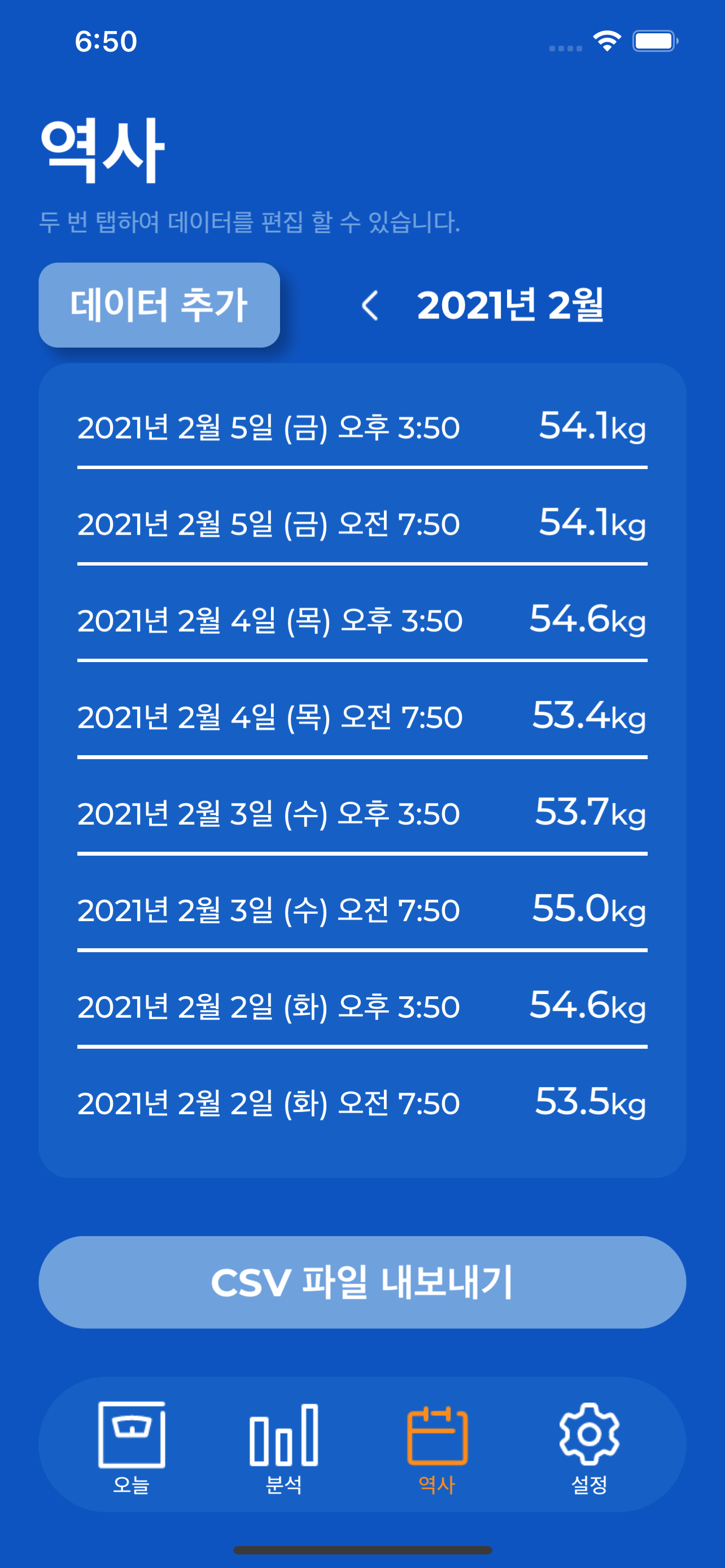Select the 2월 5일 오전 7:50 entry
This screenshot has height=1568, width=725.
[362, 523]
